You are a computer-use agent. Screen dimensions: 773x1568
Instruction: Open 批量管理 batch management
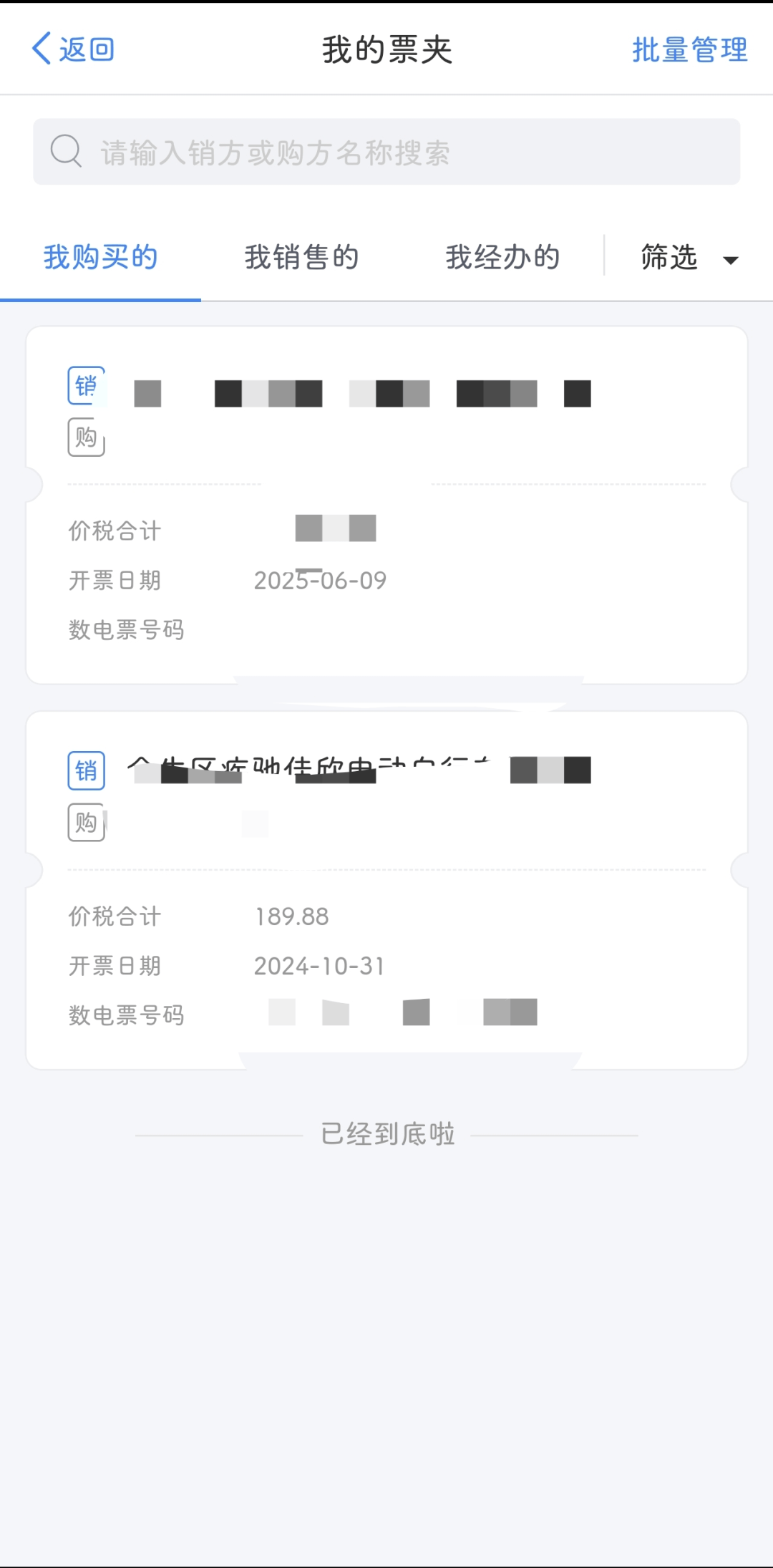(689, 49)
